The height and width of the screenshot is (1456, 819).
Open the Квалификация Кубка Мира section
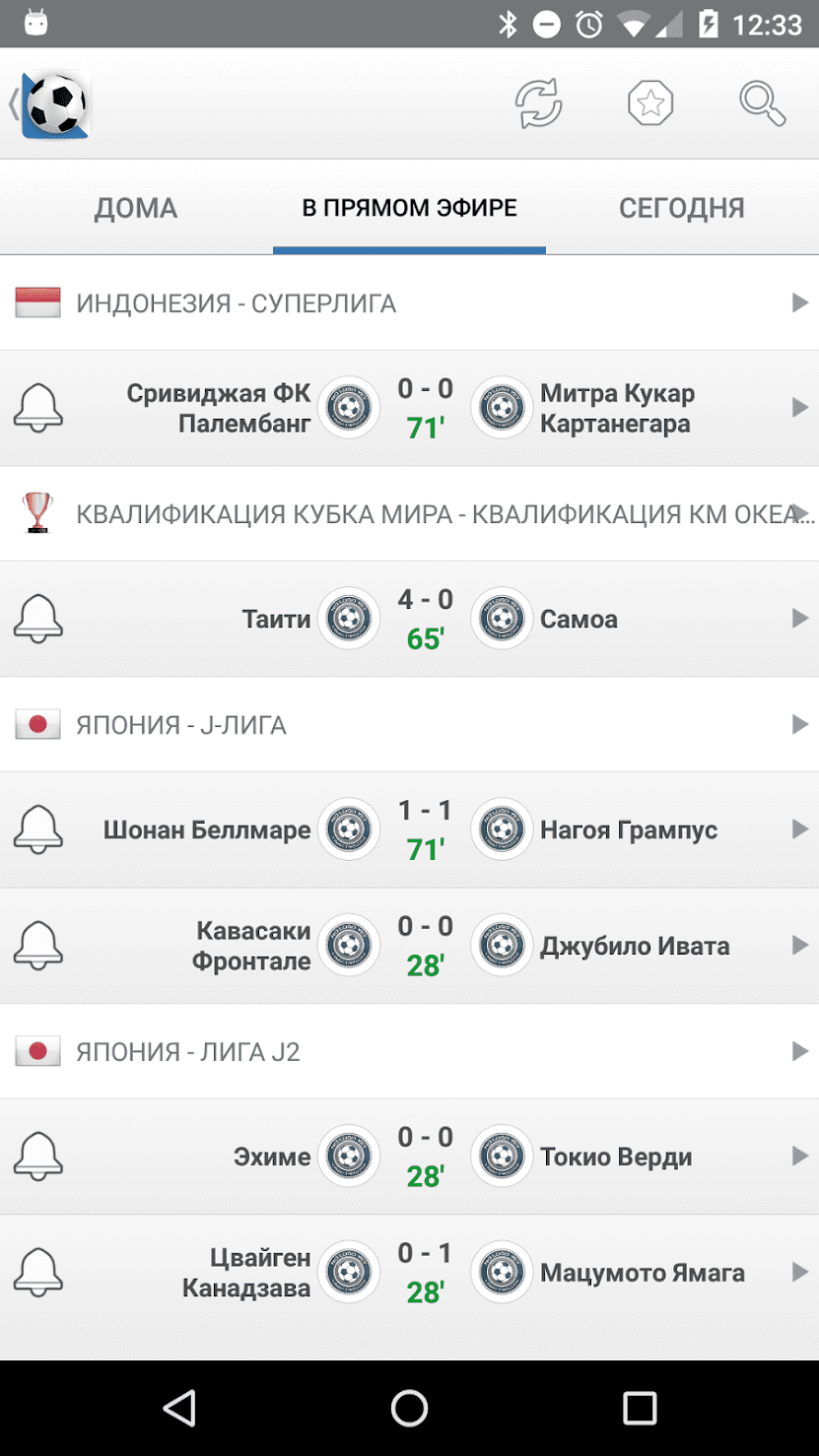tap(409, 514)
